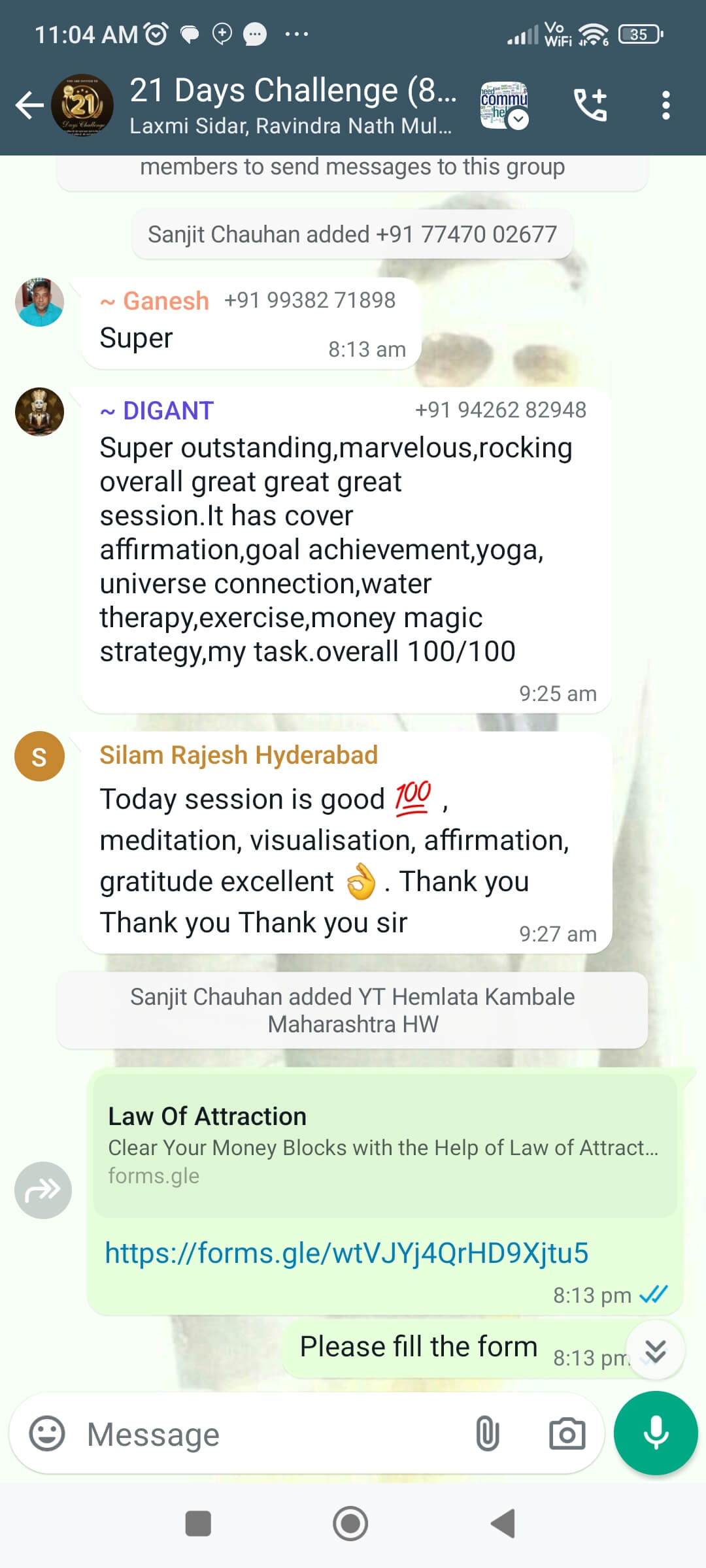Screen dimensions: 706x1568
Task: Open the emoji picker
Action: click(47, 1434)
